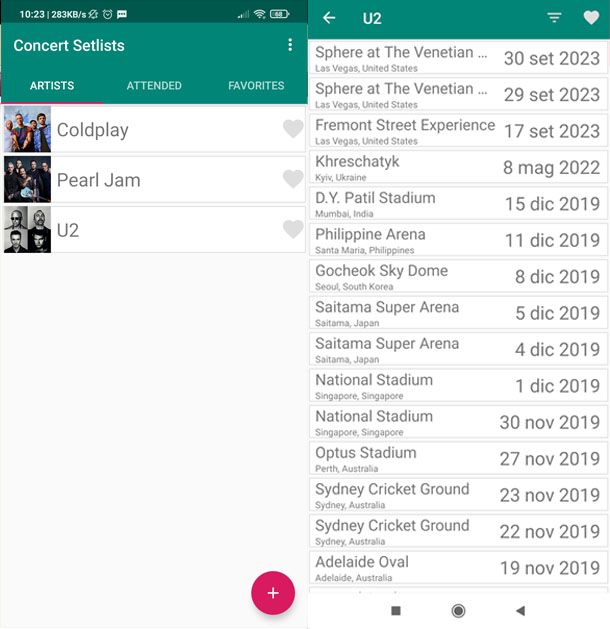Tap the system home button

[458, 610]
